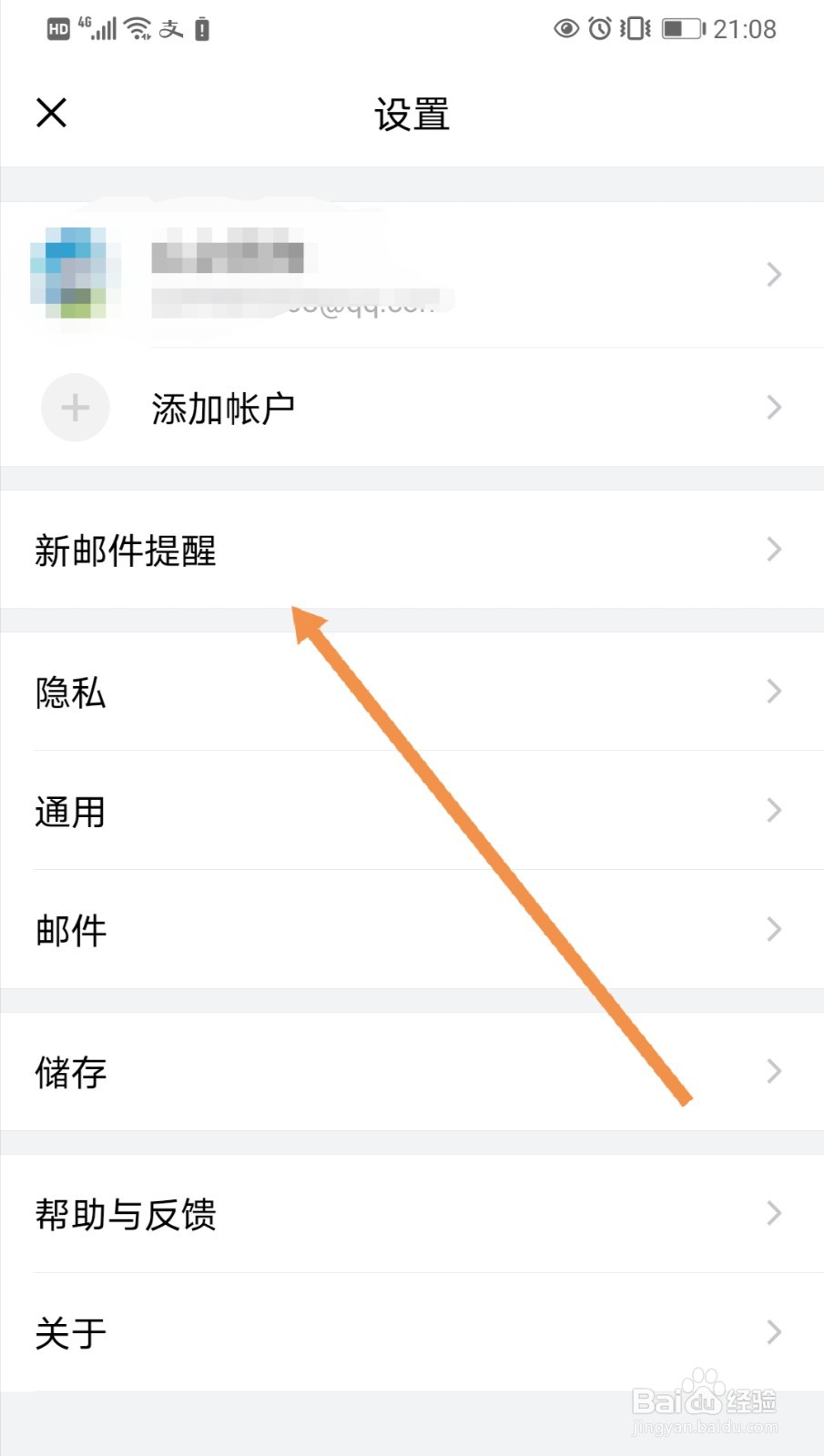
Task: Close the 设置 page with the X
Action: click(52, 113)
